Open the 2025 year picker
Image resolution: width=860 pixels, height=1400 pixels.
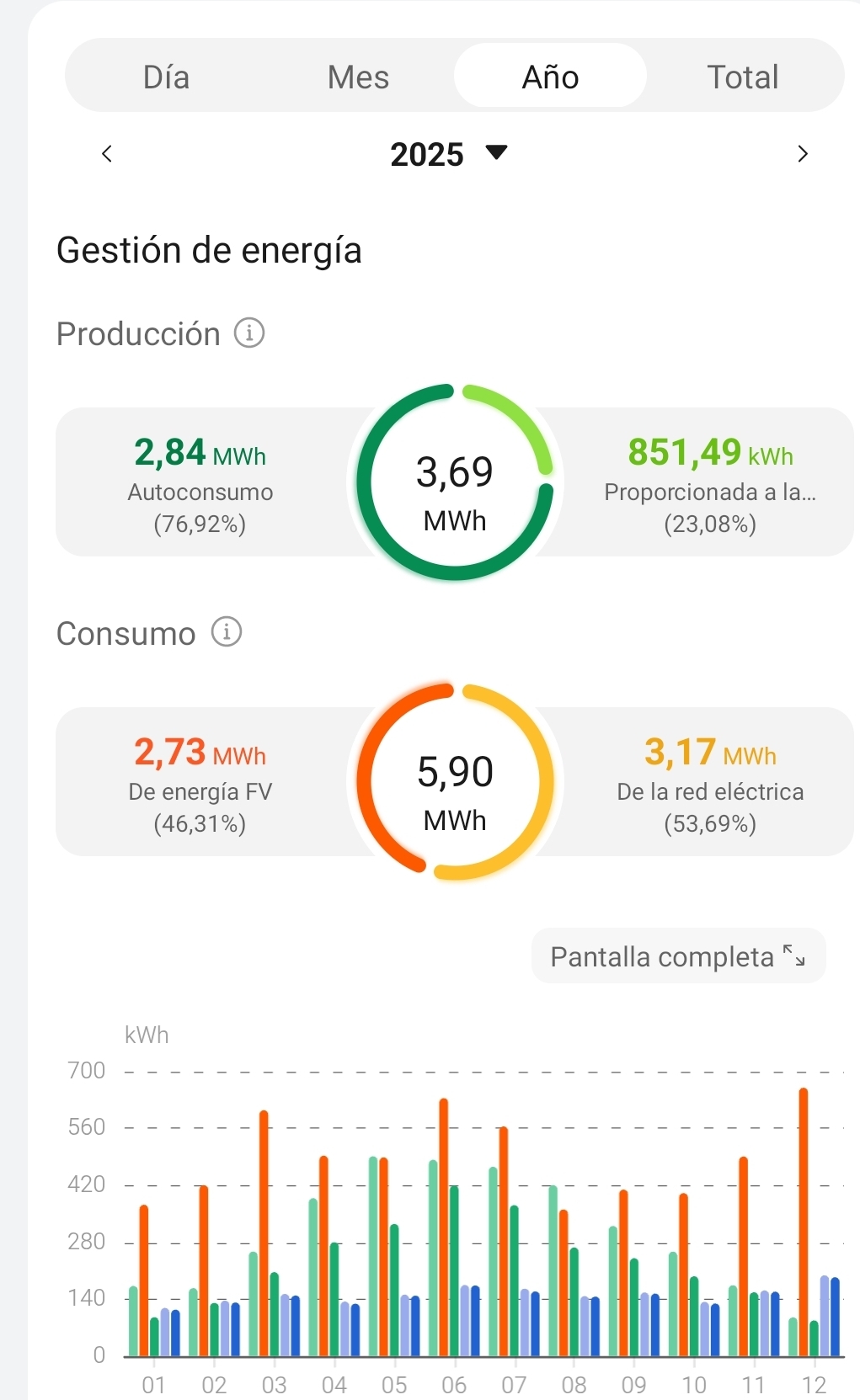pyautogui.click(x=449, y=154)
